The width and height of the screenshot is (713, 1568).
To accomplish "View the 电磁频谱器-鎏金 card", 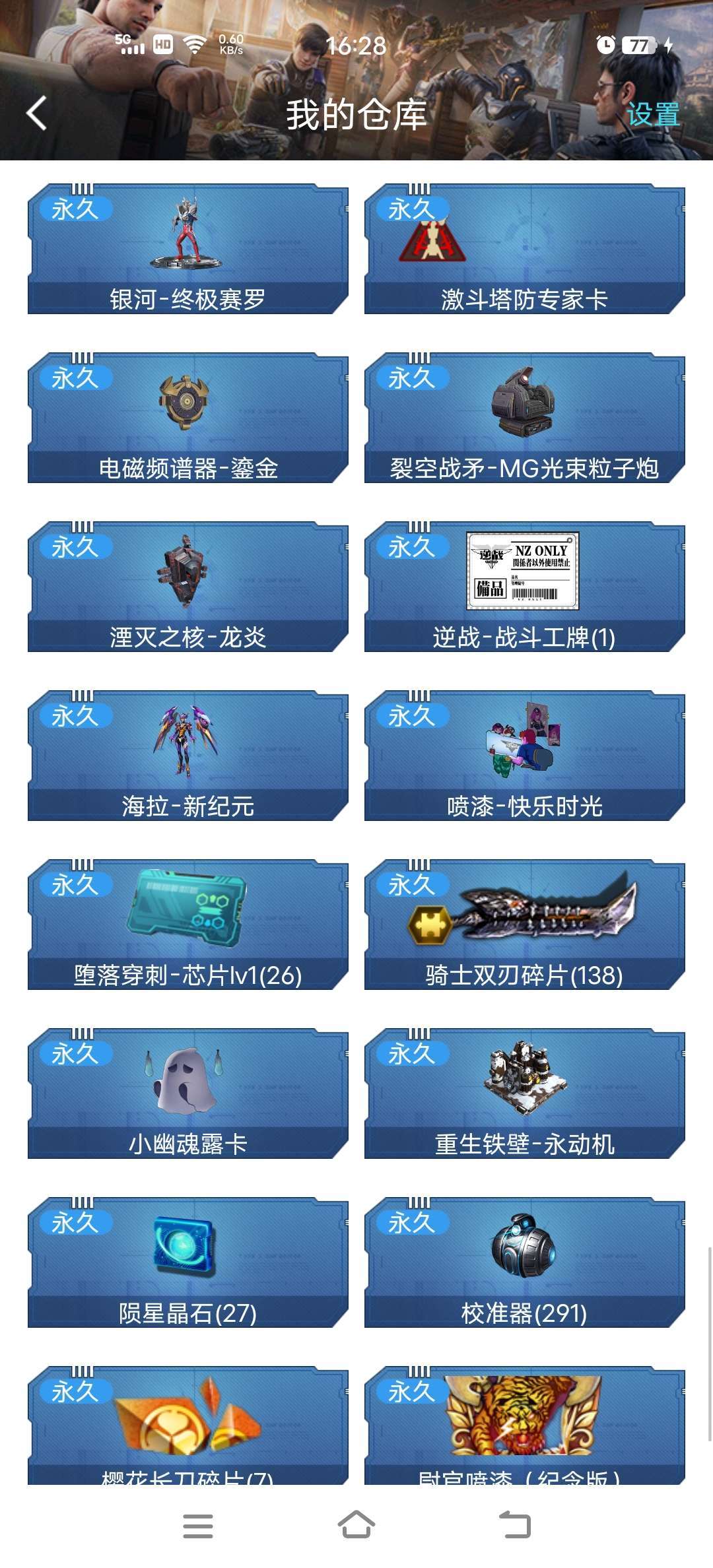I will (187, 418).
